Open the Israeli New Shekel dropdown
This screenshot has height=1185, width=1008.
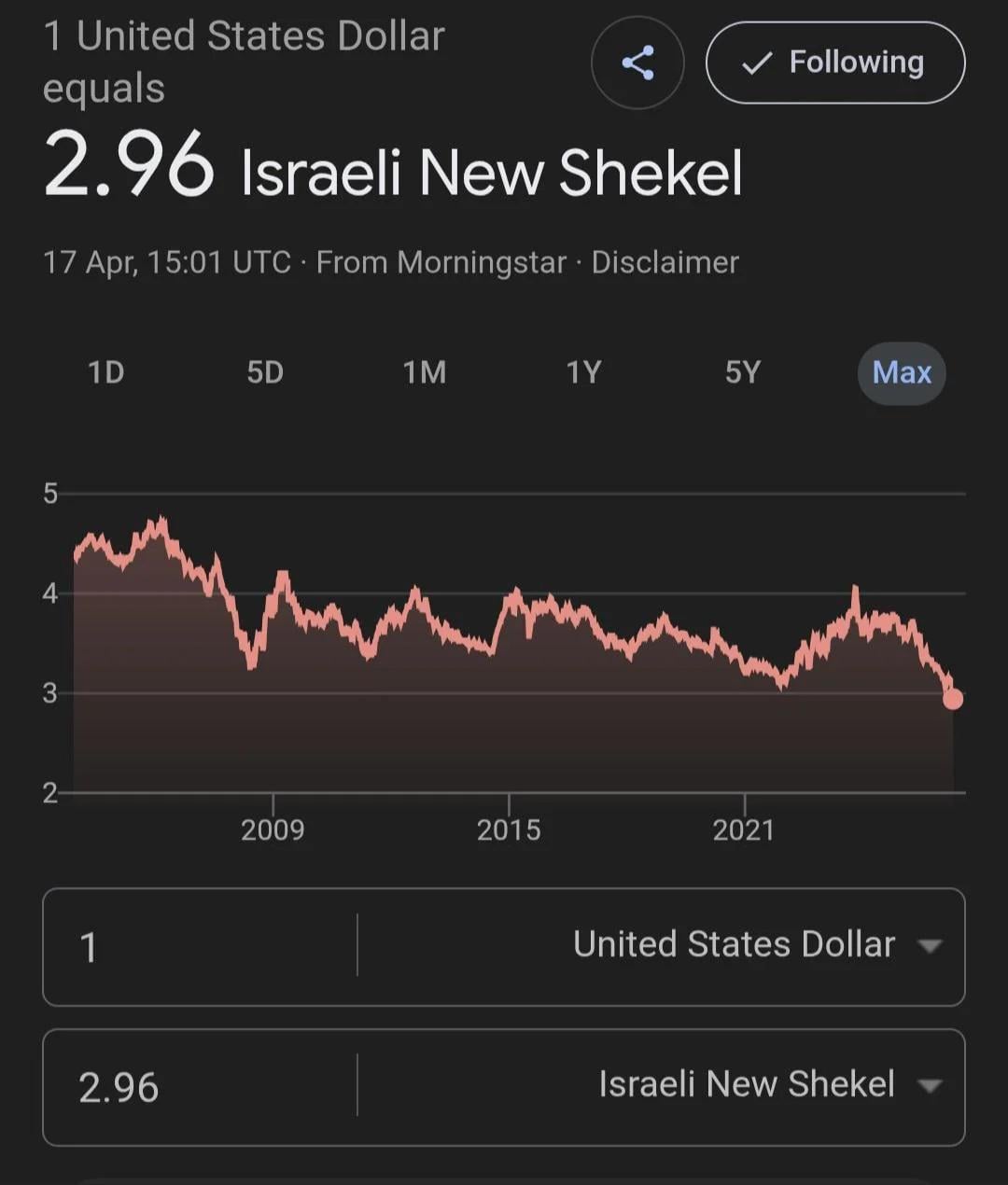[x=767, y=1085]
